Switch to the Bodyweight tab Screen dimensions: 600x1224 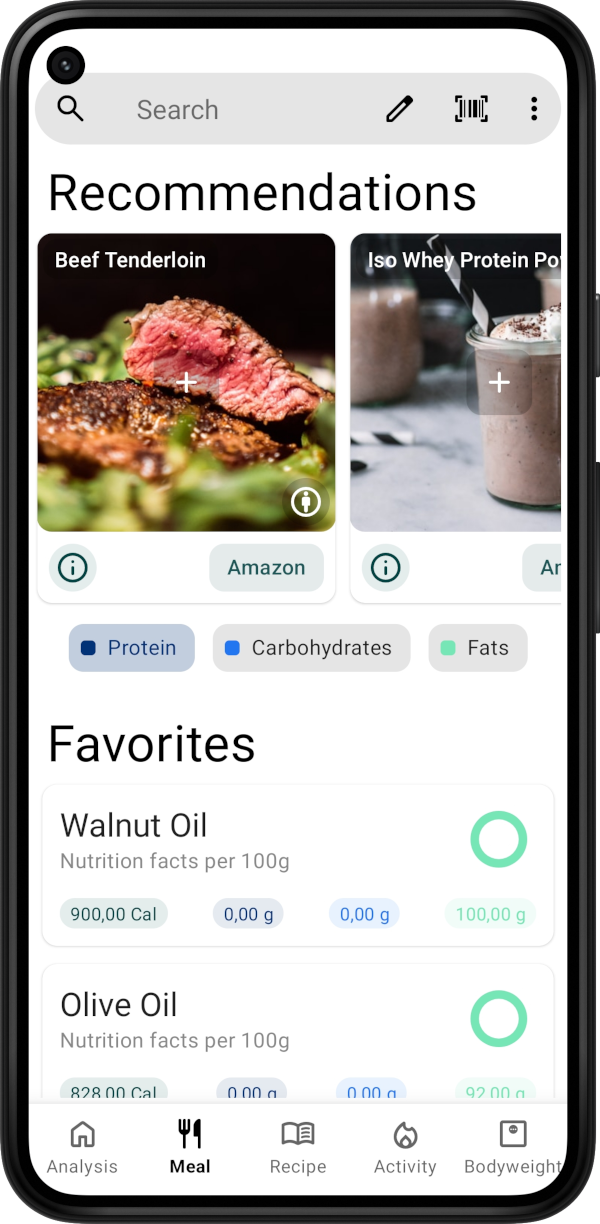tap(513, 1147)
